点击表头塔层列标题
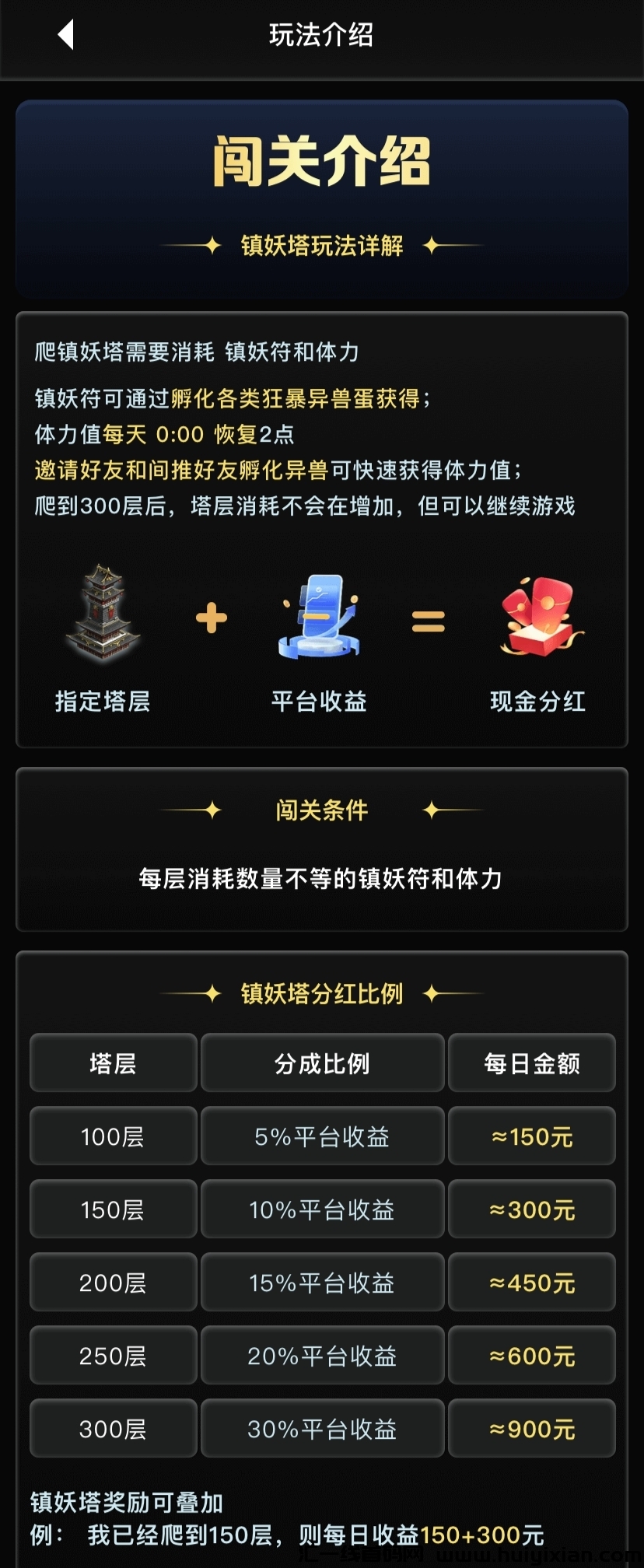The width and height of the screenshot is (644, 1568). [x=112, y=1063]
